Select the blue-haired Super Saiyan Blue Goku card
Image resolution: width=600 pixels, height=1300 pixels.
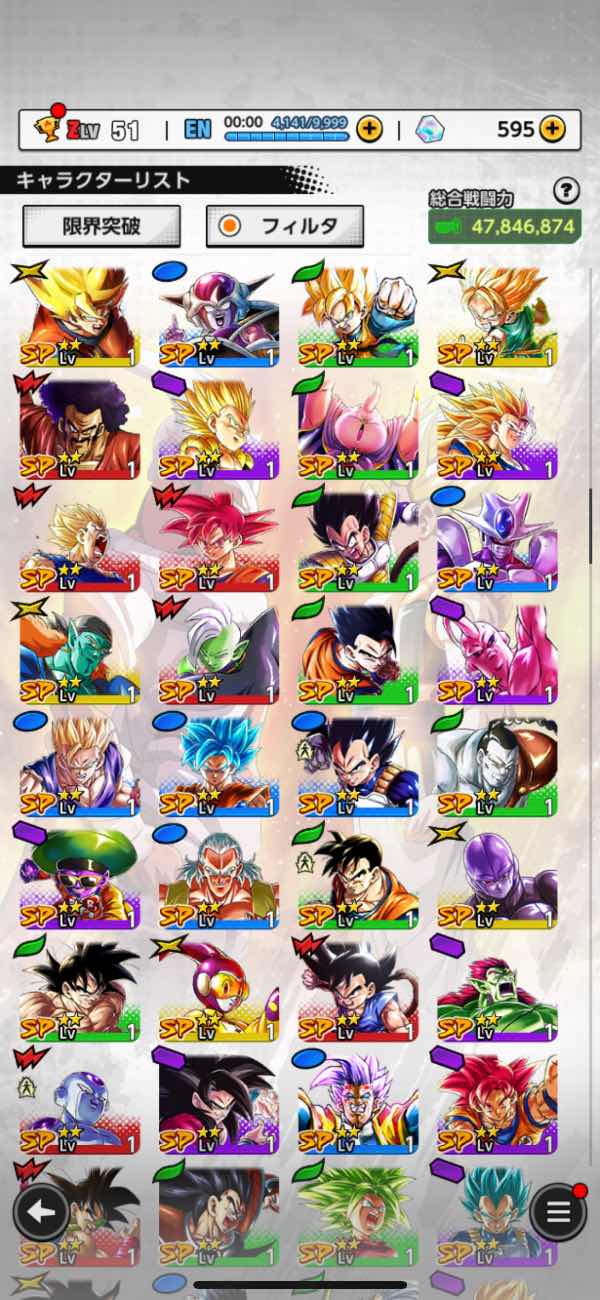[218, 762]
